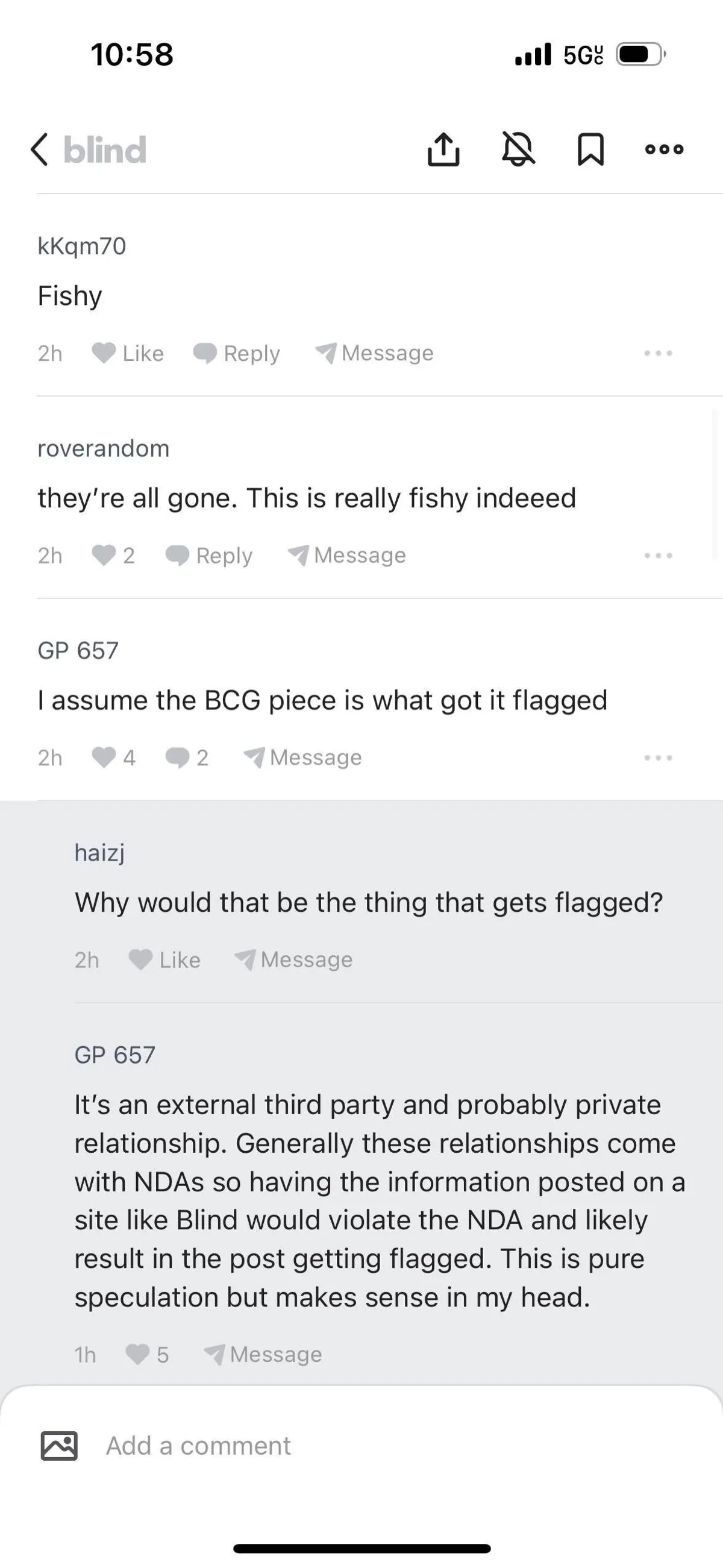Open more options on GP 657's BCG comment
723x1568 pixels.
pos(659,758)
